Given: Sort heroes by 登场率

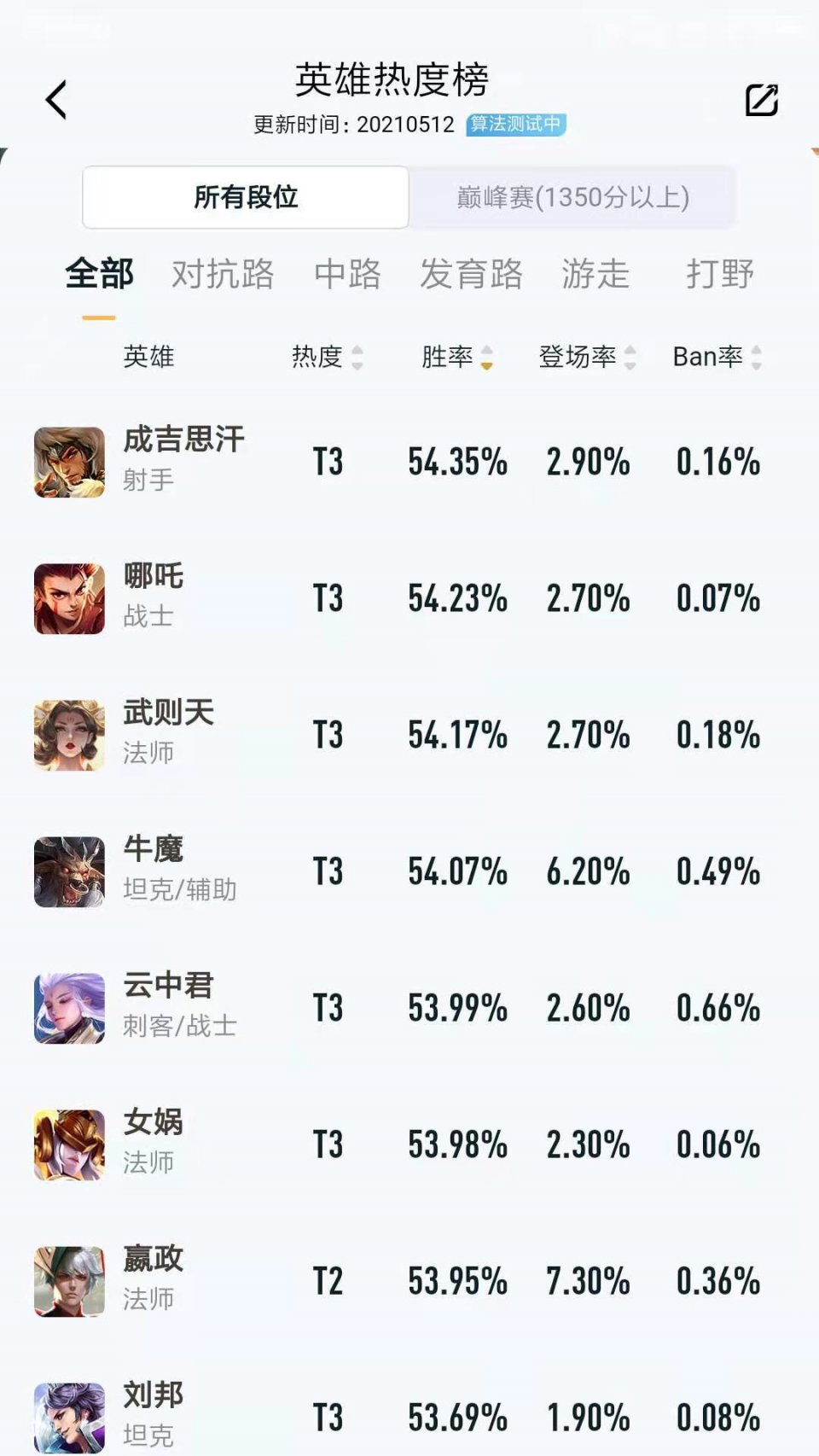Looking at the screenshot, I should pos(587,357).
